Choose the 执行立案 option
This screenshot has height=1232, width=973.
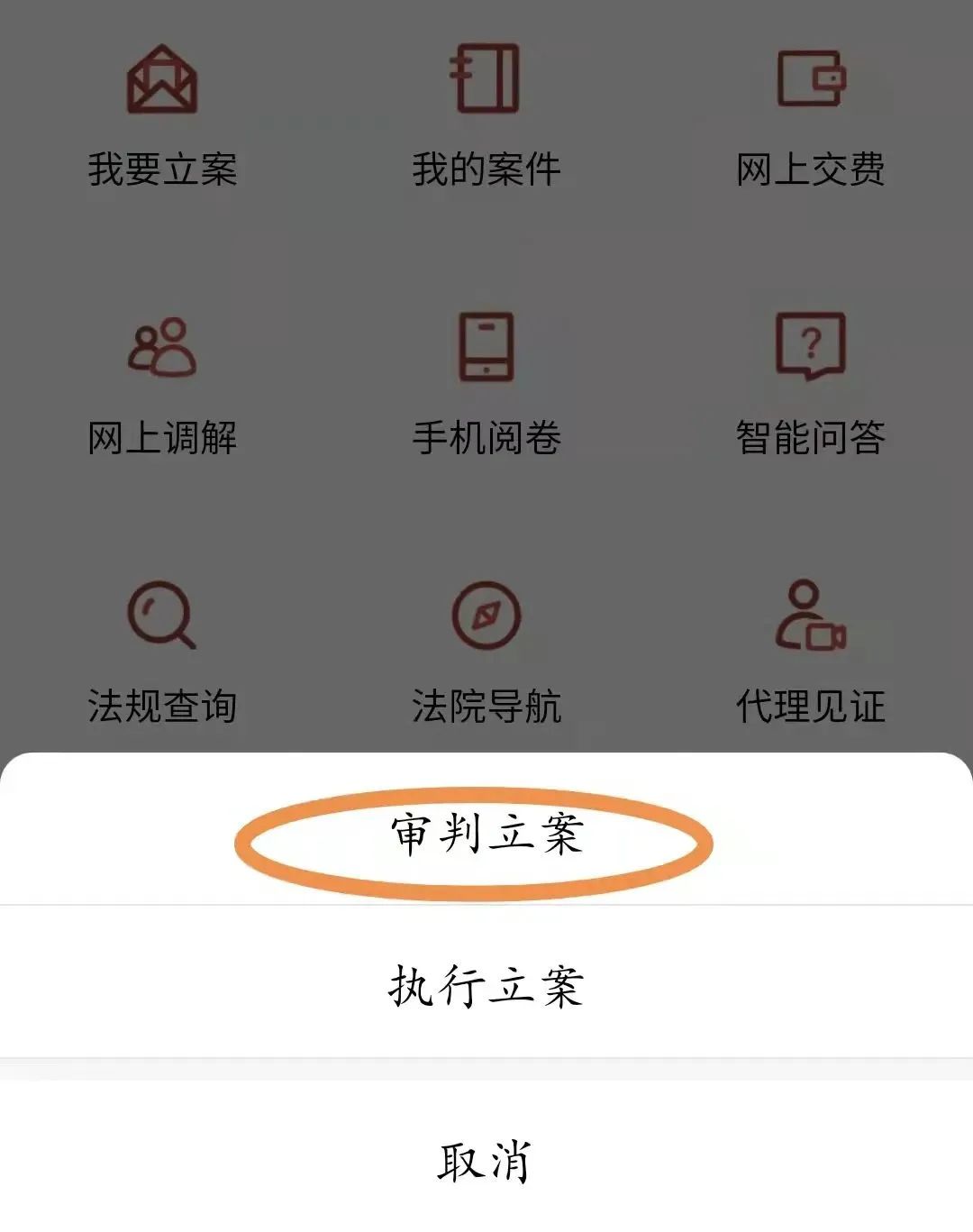click(x=486, y=985)
